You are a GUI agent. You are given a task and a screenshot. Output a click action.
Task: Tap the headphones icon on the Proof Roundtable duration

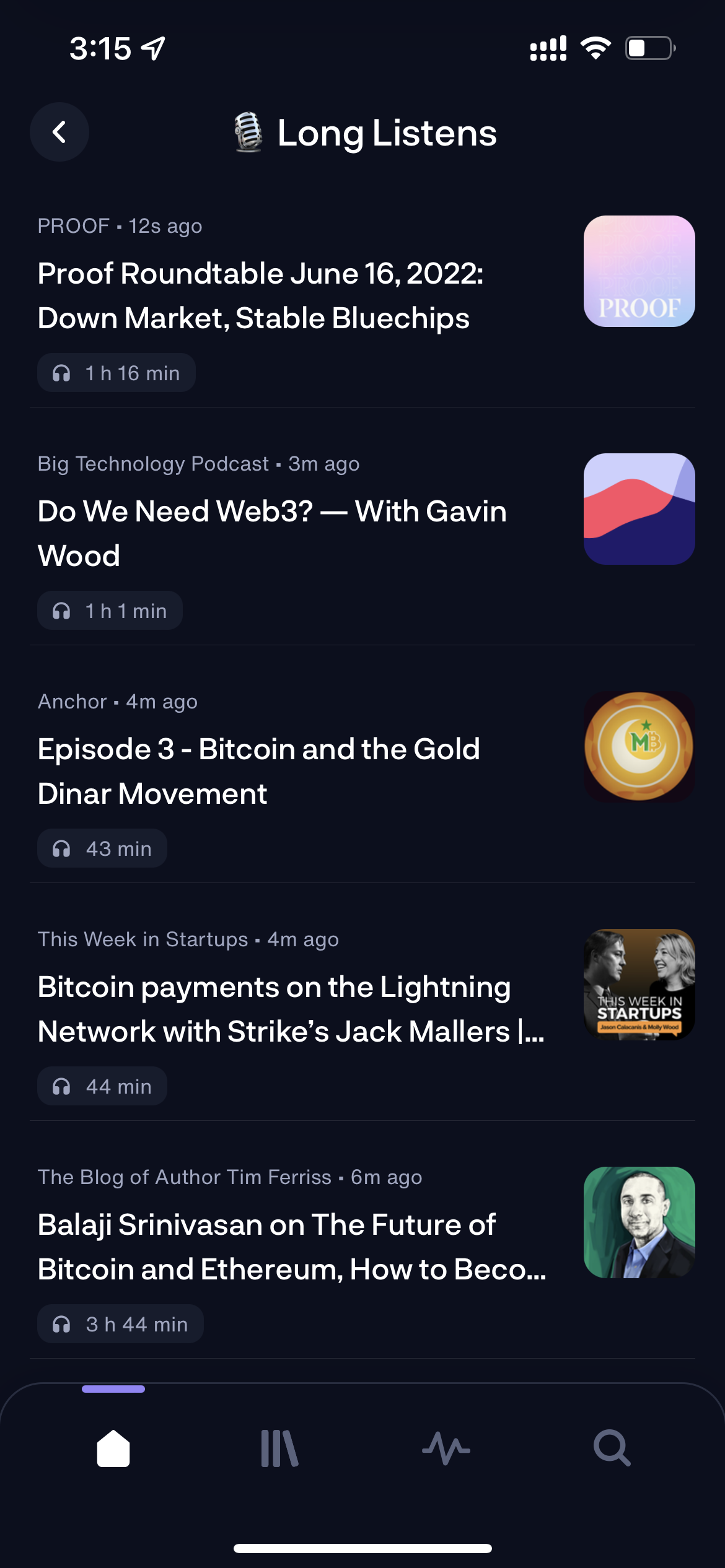63,372
